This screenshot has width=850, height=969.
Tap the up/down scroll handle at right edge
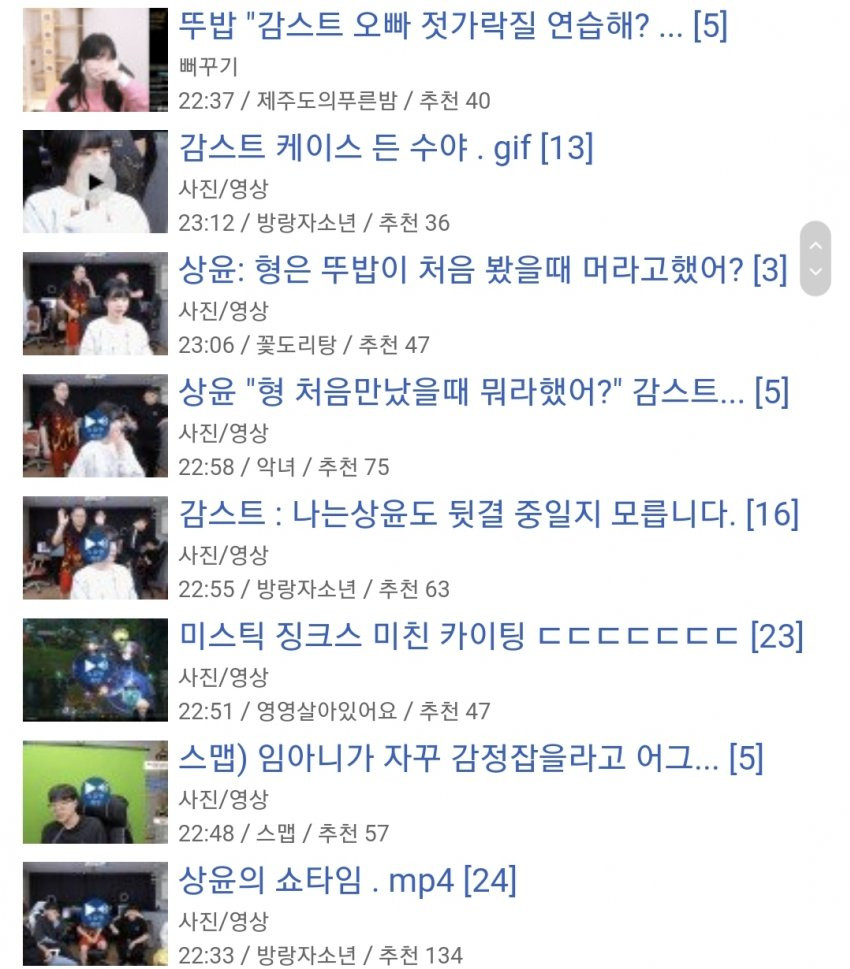815,258
